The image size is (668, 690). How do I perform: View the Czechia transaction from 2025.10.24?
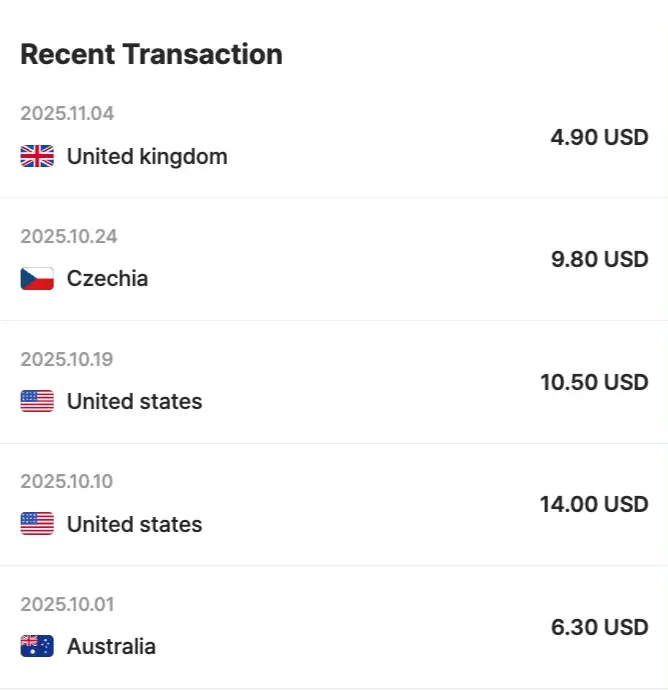point(334,259)
